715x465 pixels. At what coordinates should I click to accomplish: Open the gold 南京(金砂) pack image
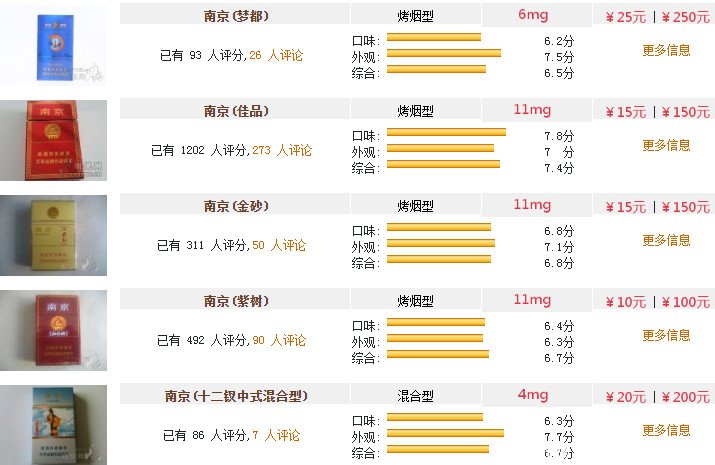pos(53,235)
